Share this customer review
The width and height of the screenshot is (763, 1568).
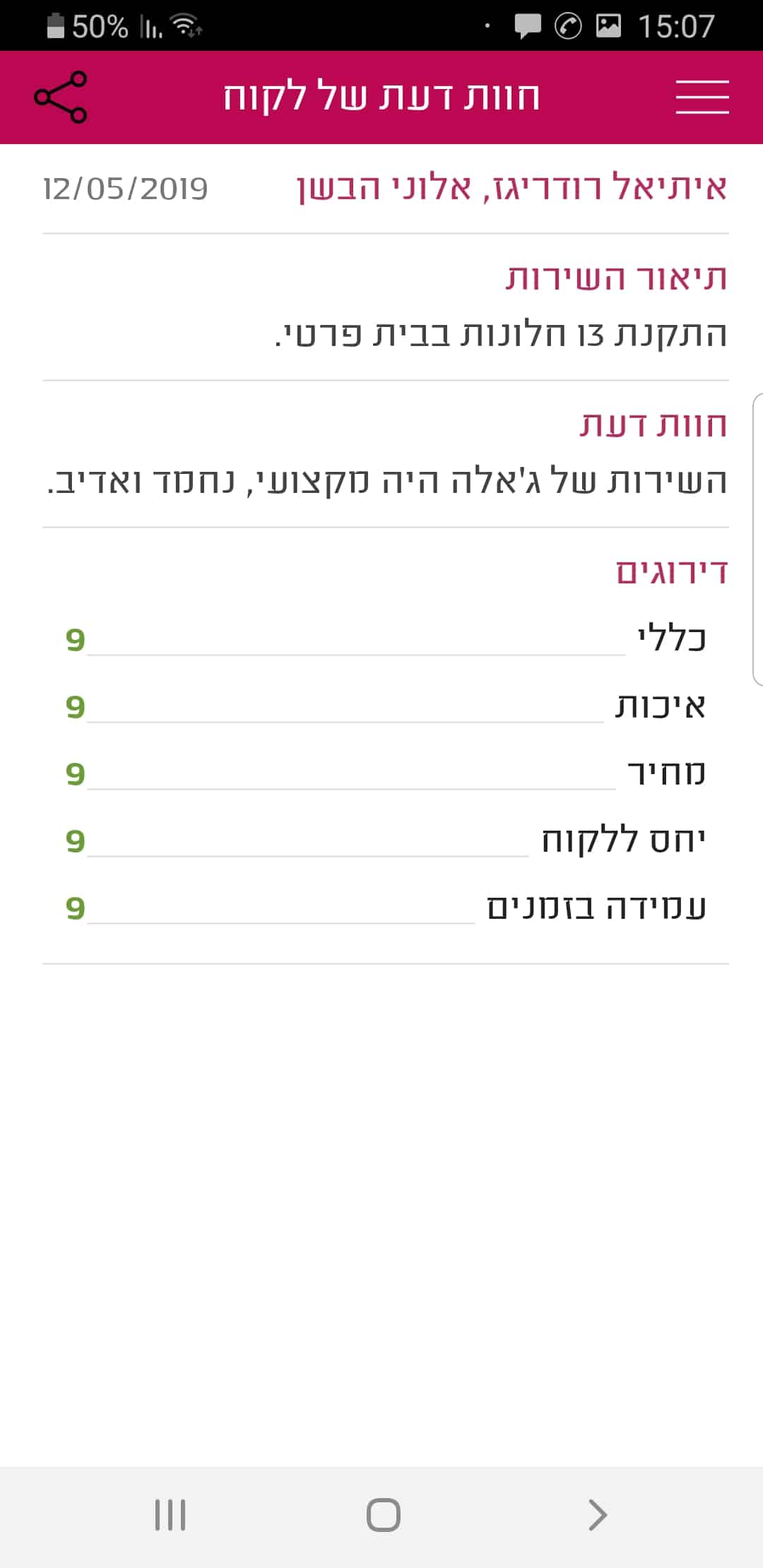click(61, 97)
